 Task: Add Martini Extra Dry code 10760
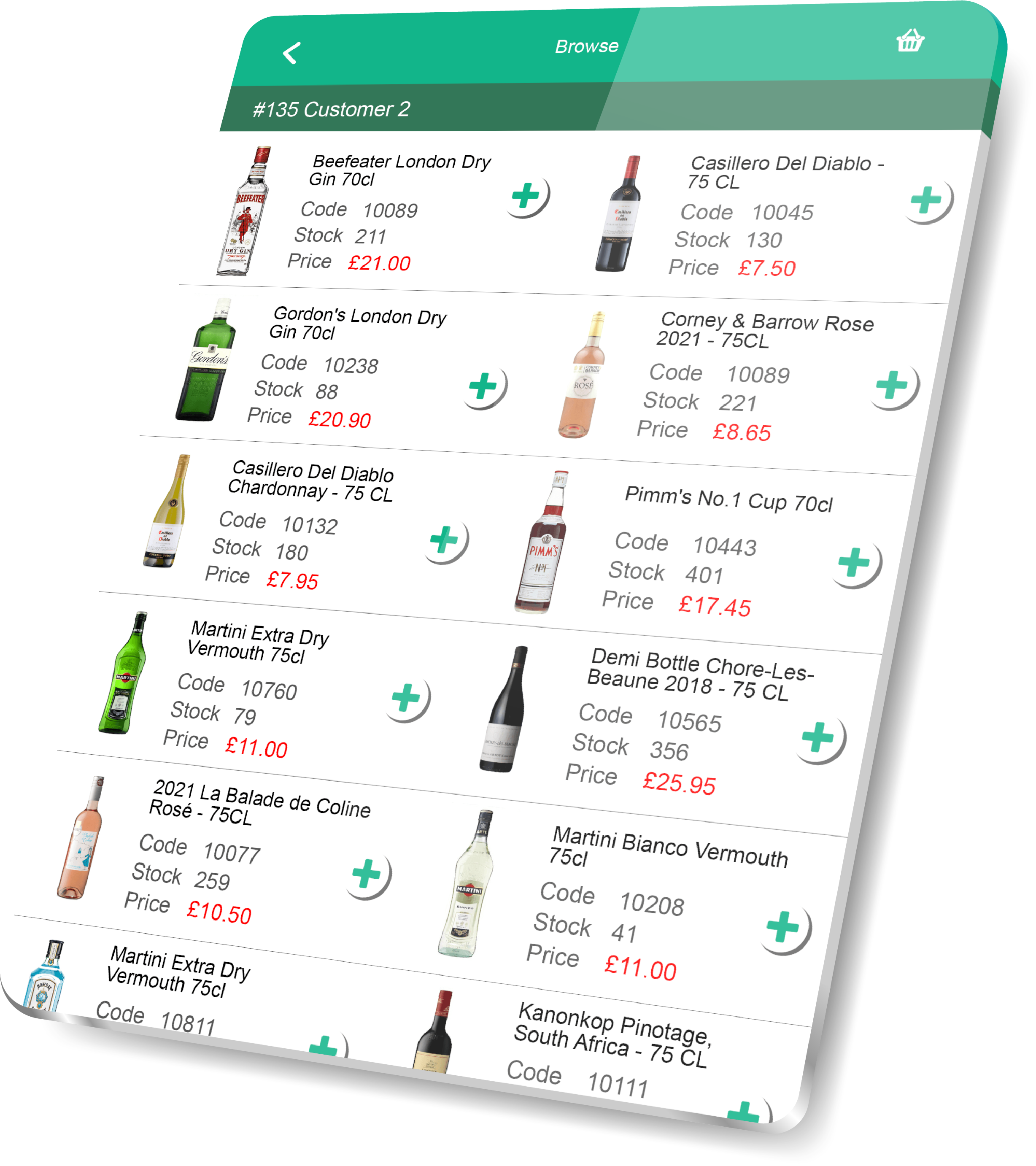[x=407, y=698]
